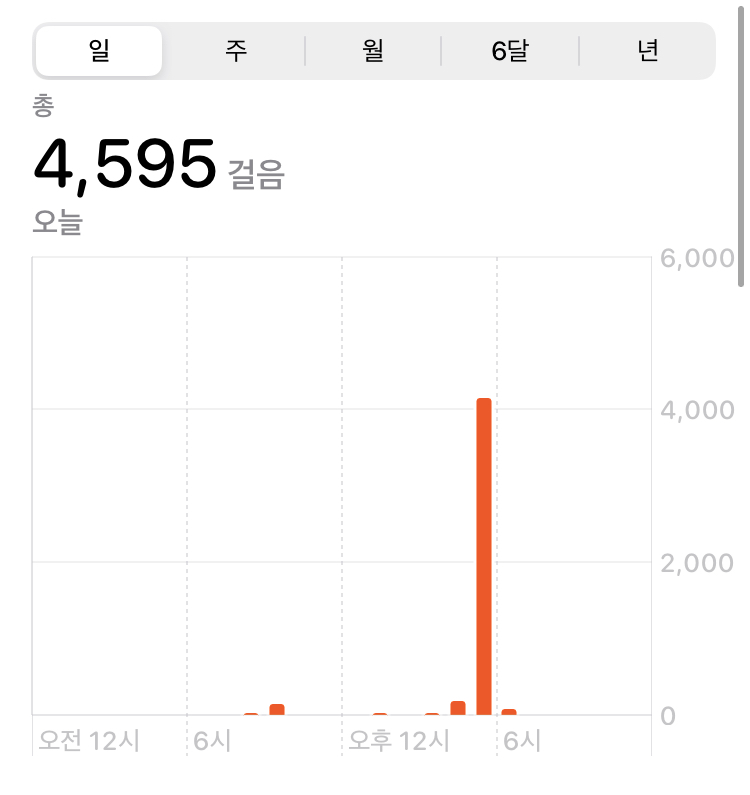Viewport: 750px width, 795px height.
Task: Select the 일 (day) segment
Action: click(99, 51)
